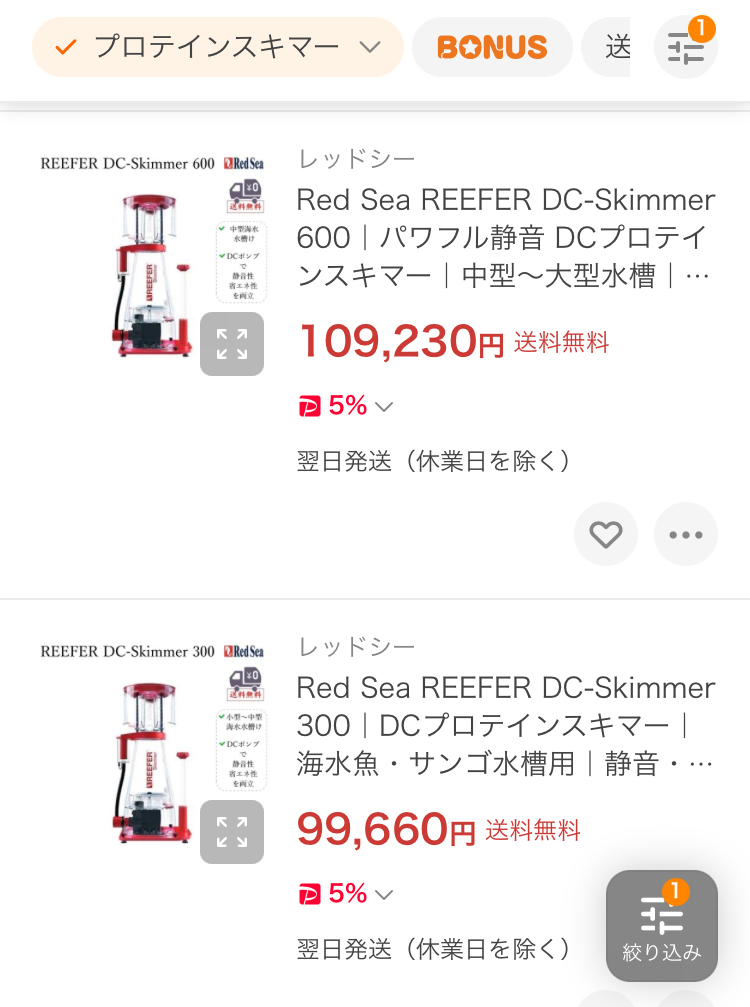Tap the floating 絞り込み filter button

point(662,926)
